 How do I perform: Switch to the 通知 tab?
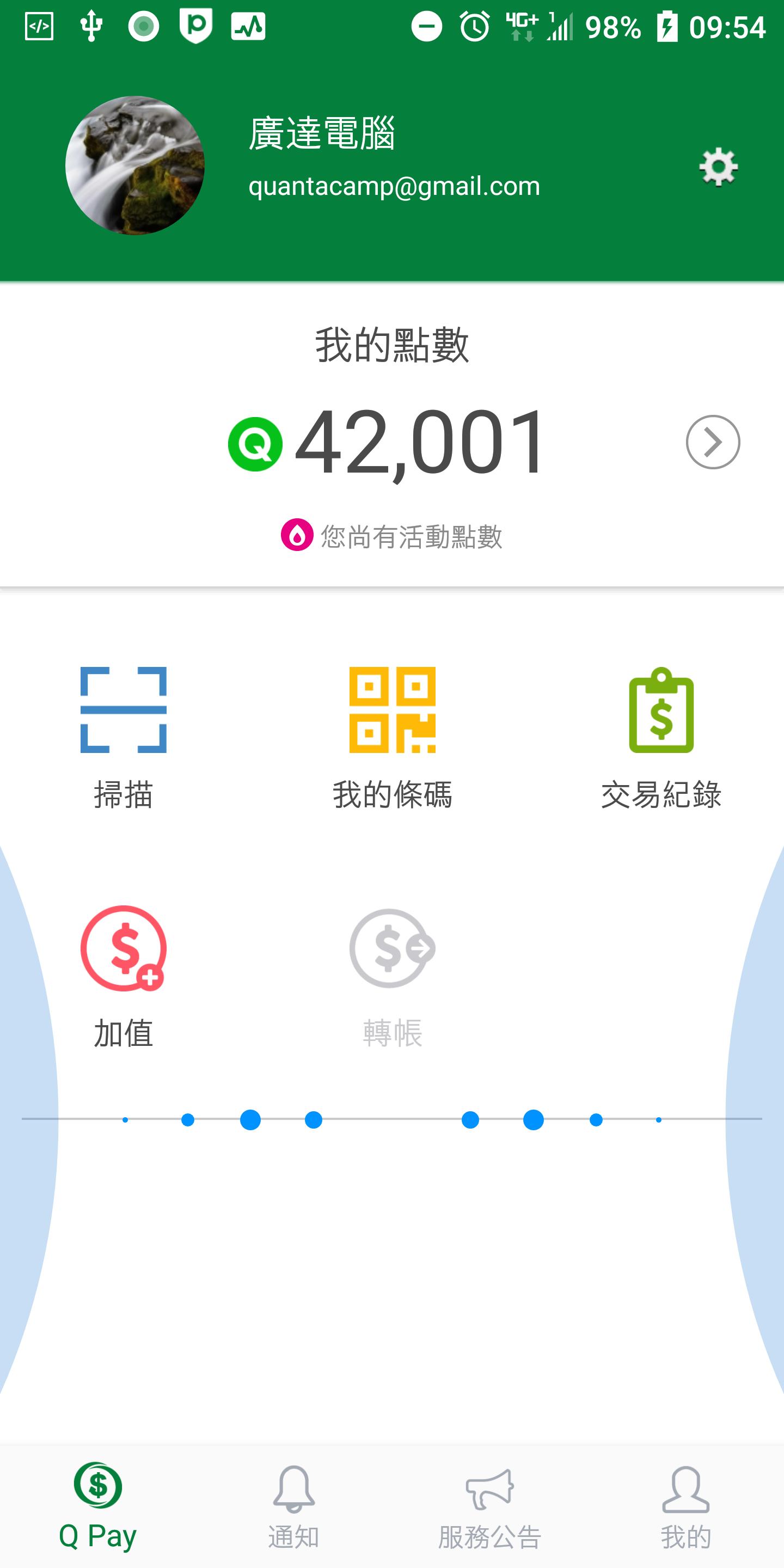(294, 1506)
